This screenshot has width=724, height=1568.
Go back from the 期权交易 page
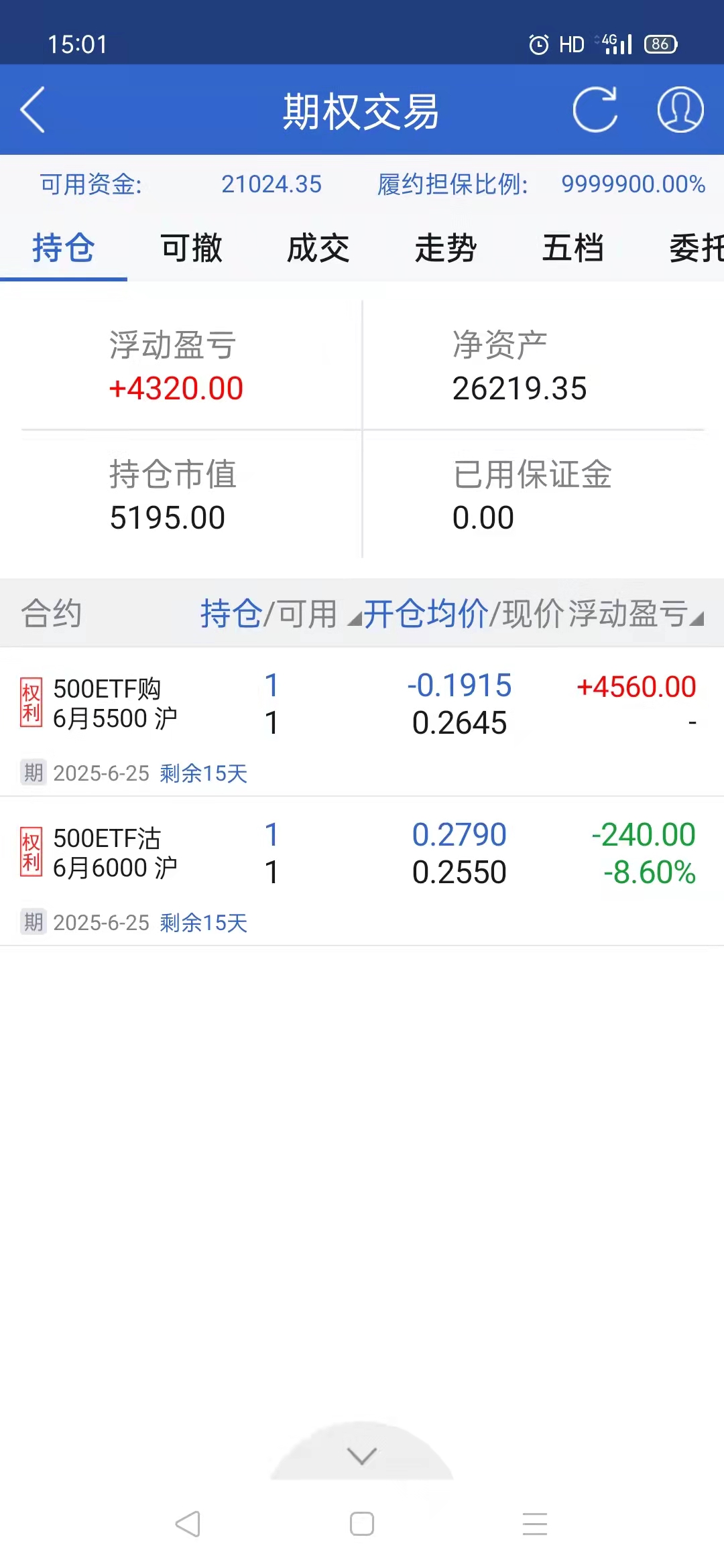[33, 110]
